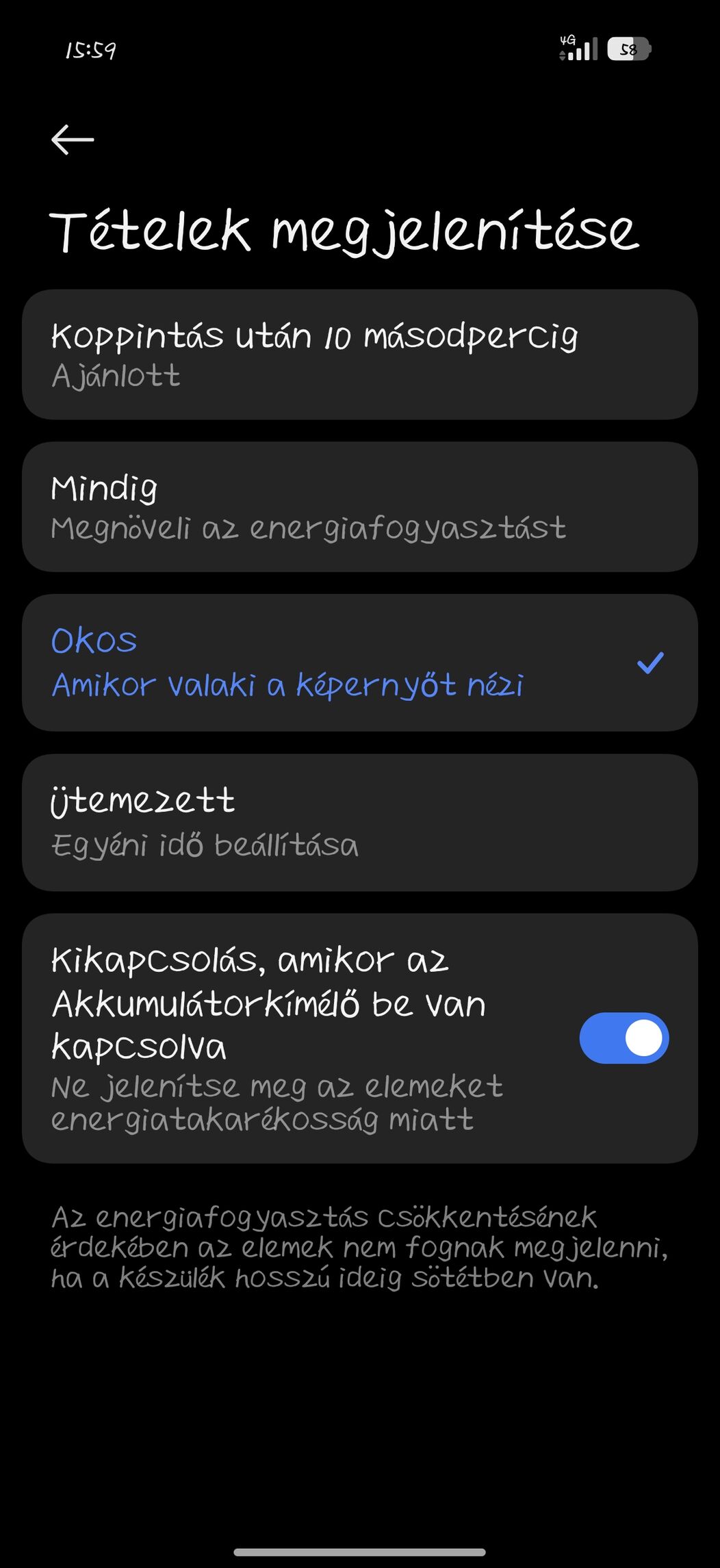Image resolution: width=720 pixels, height=1568 pixels.
Task: Select Koppintás után 10 másodpercig option
Action: click(x=359, y=355)
